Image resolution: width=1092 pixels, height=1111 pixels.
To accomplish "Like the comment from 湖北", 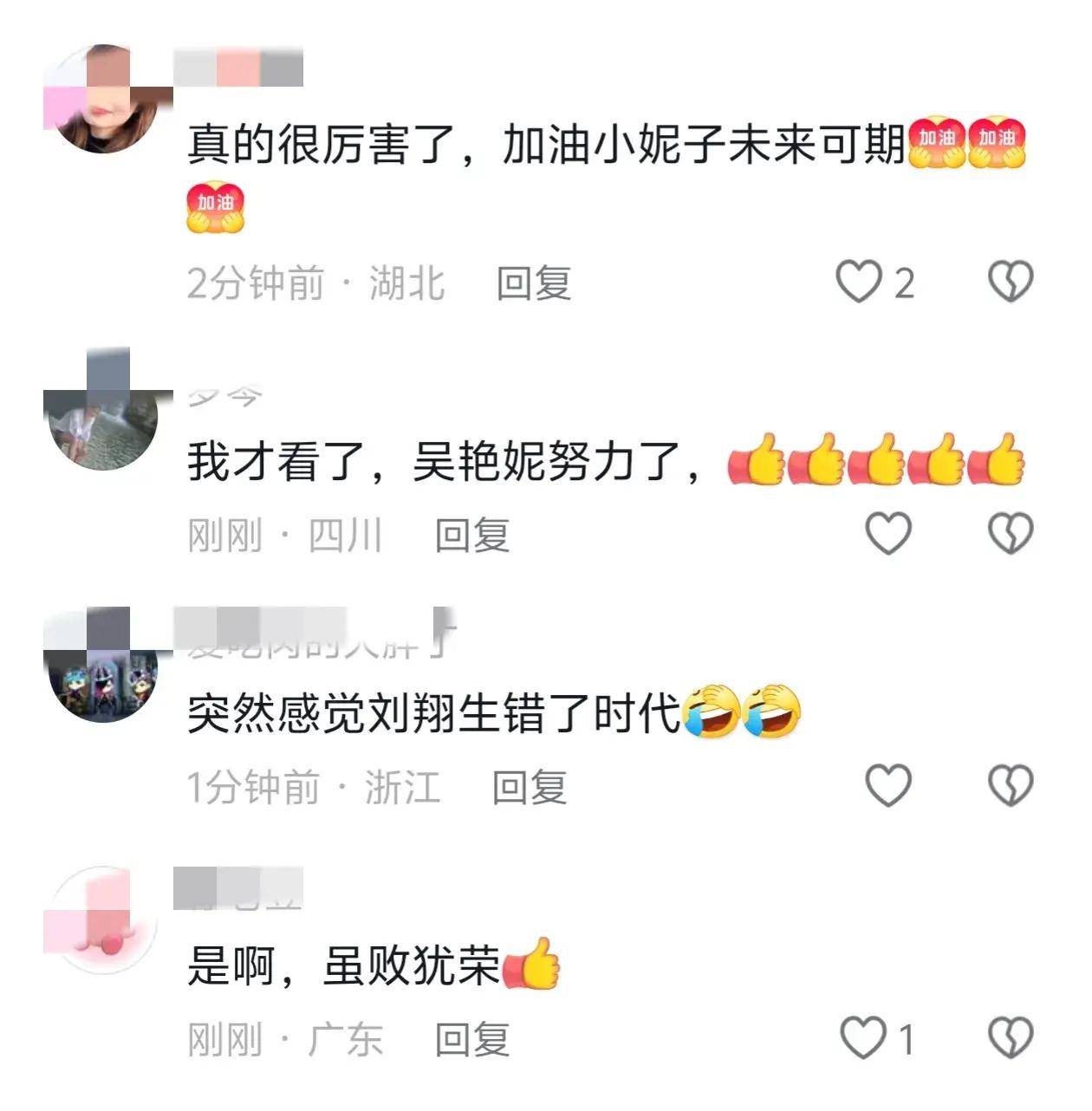I will pos(858,283).
